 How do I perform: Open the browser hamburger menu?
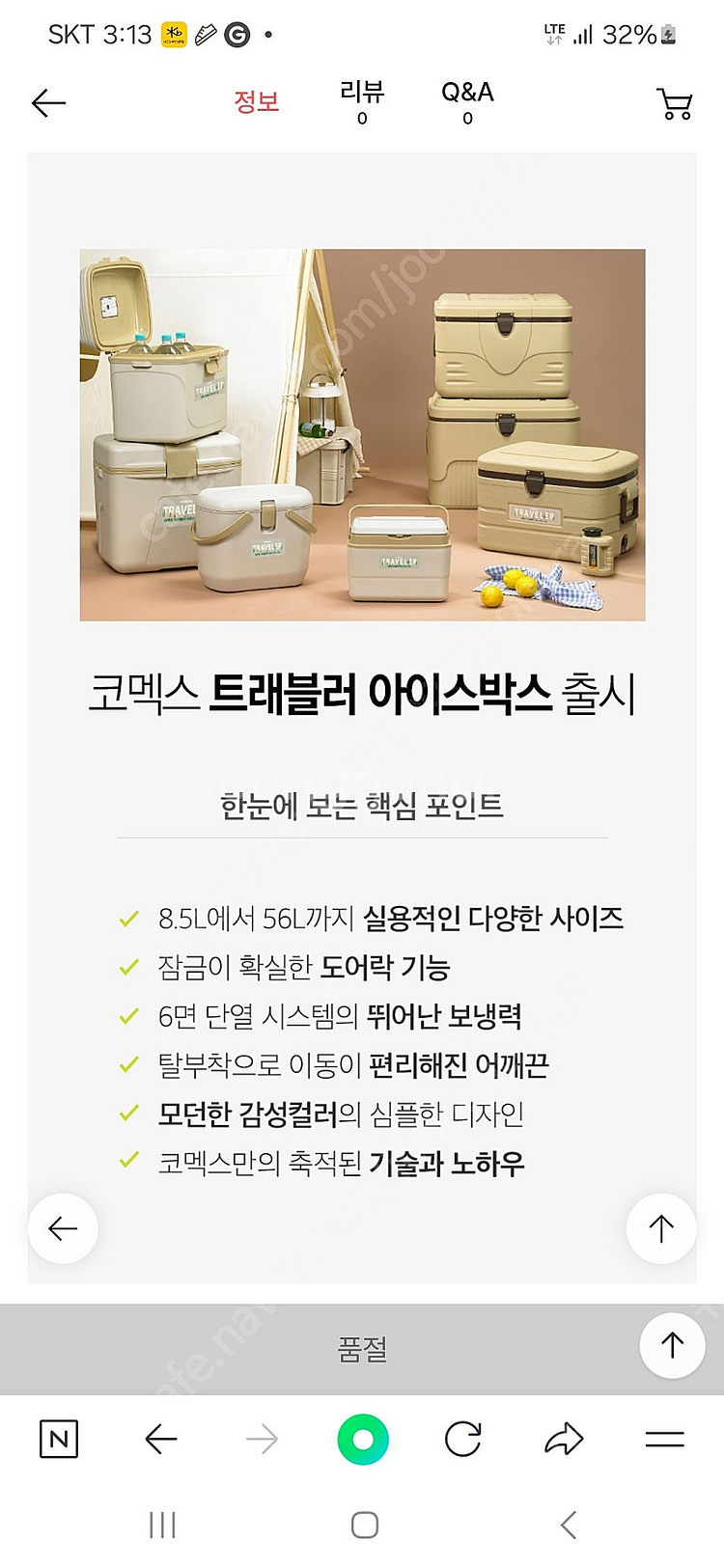tap(663, 1439)
